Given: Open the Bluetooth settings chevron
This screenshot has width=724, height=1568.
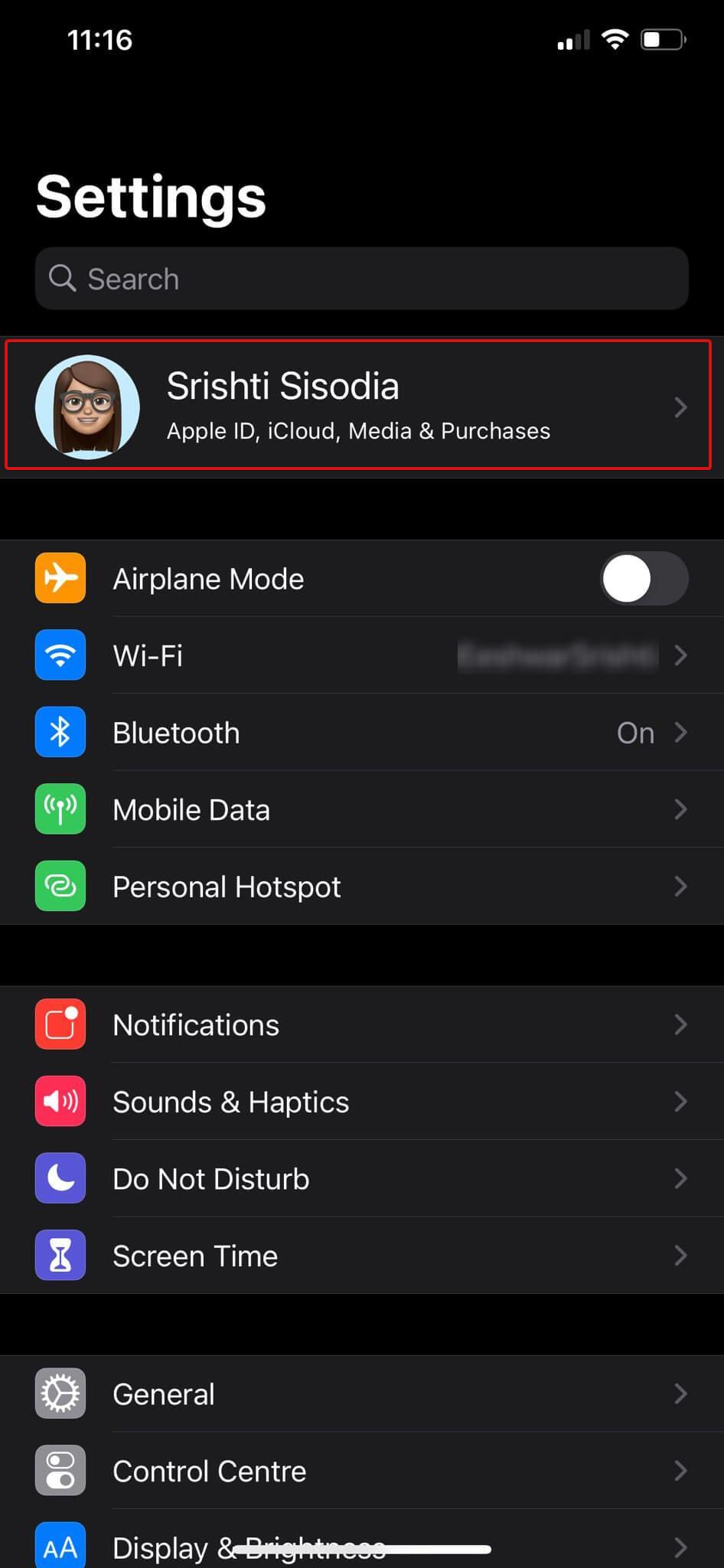Looking at the screenshot, I should (x=680, y=733).
